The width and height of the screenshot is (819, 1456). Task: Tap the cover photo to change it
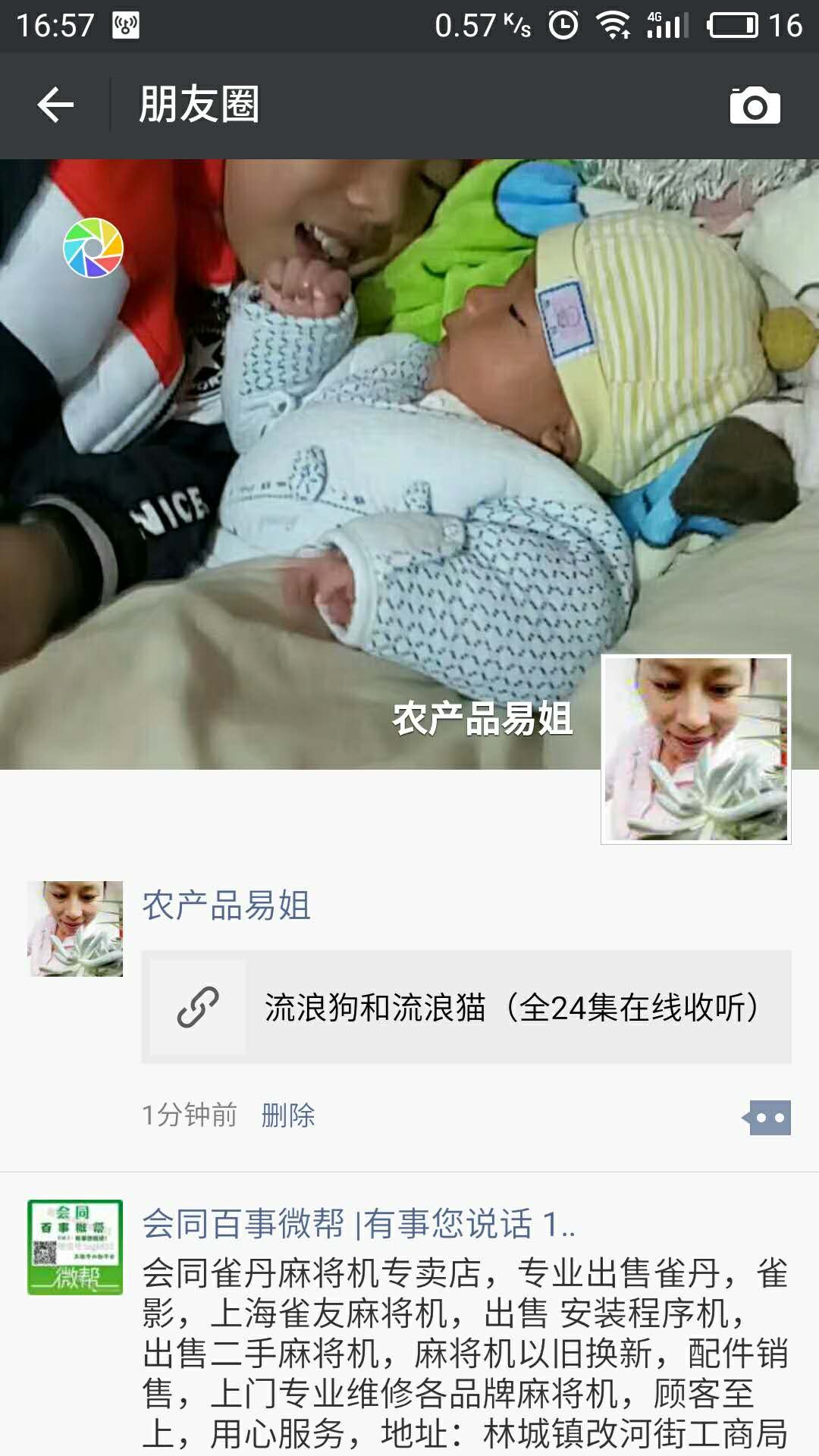click(303, 455)
